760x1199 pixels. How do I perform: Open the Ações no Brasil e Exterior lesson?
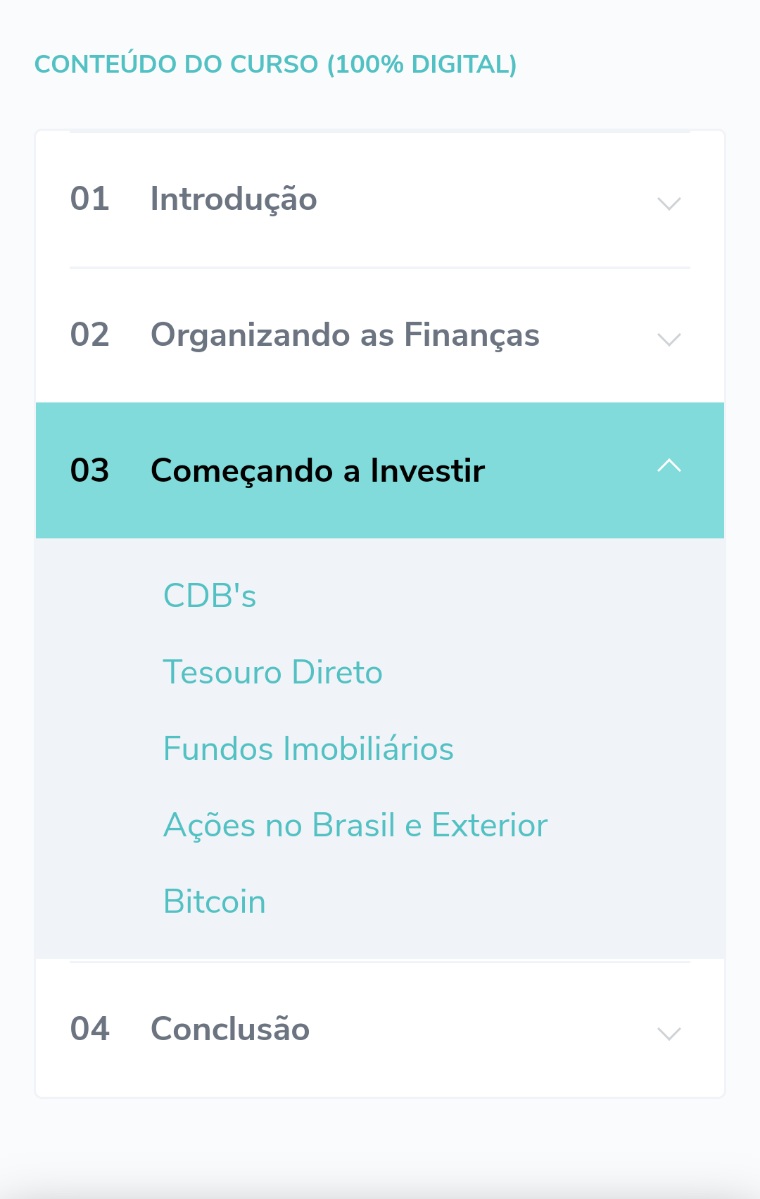pos(355,825)
